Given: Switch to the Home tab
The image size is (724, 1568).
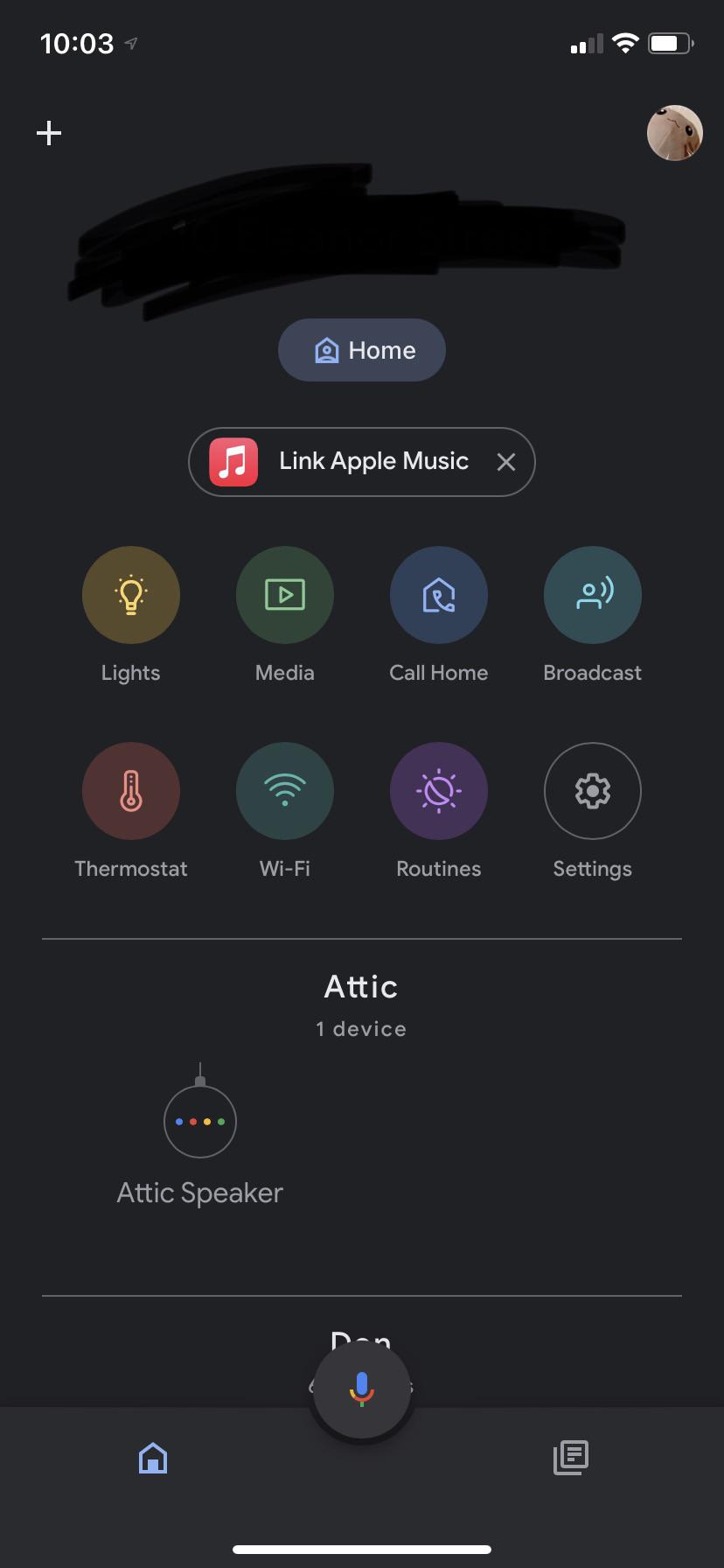Looking at the screenshot, I should tap(153, 1458).
